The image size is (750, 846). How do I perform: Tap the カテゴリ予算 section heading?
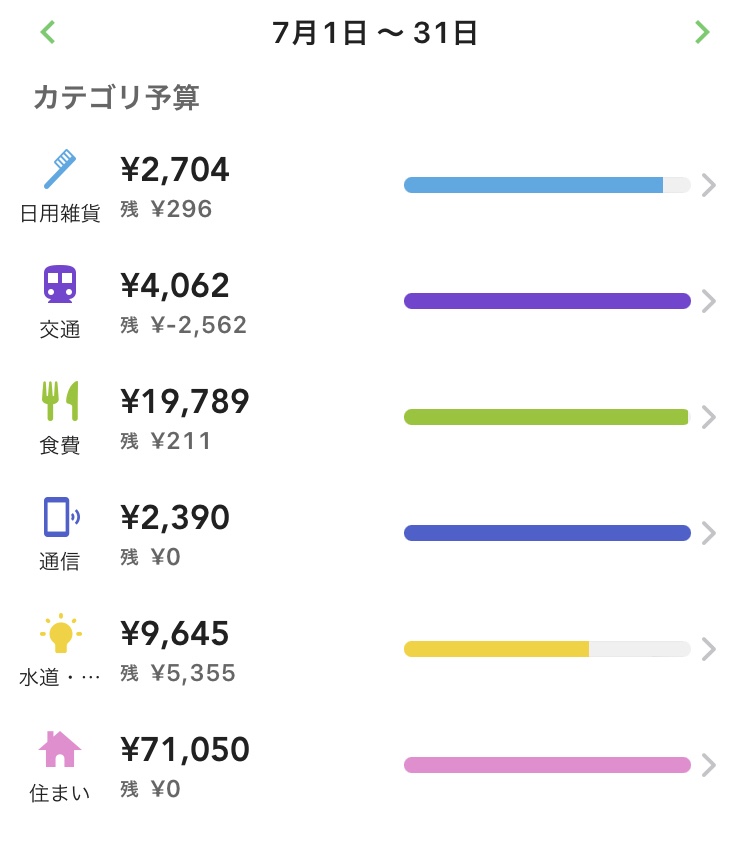pos(113,99)
